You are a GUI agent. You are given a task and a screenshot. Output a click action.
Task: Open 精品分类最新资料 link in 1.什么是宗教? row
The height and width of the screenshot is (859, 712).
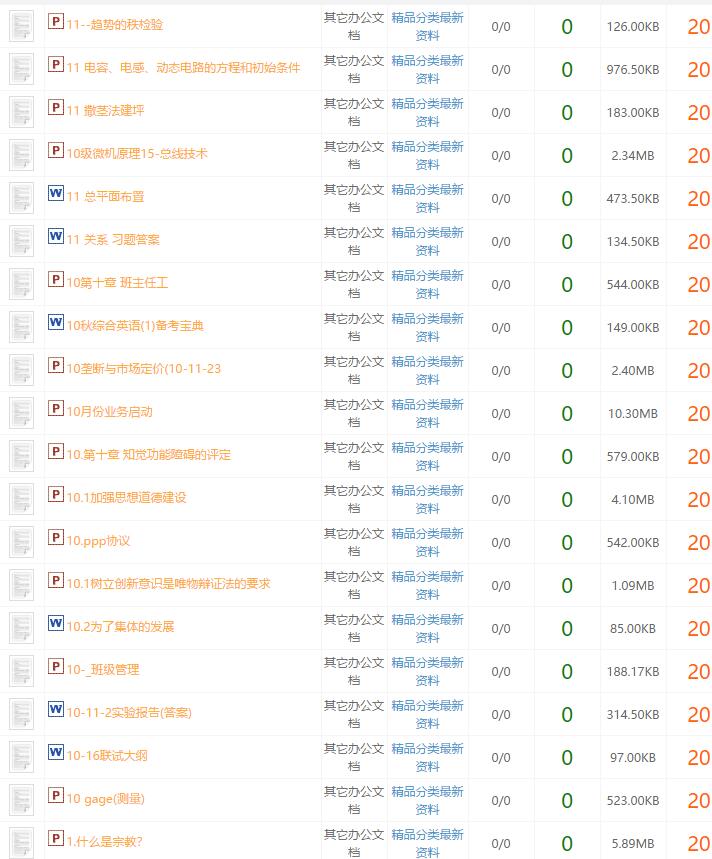pos(427,842)
